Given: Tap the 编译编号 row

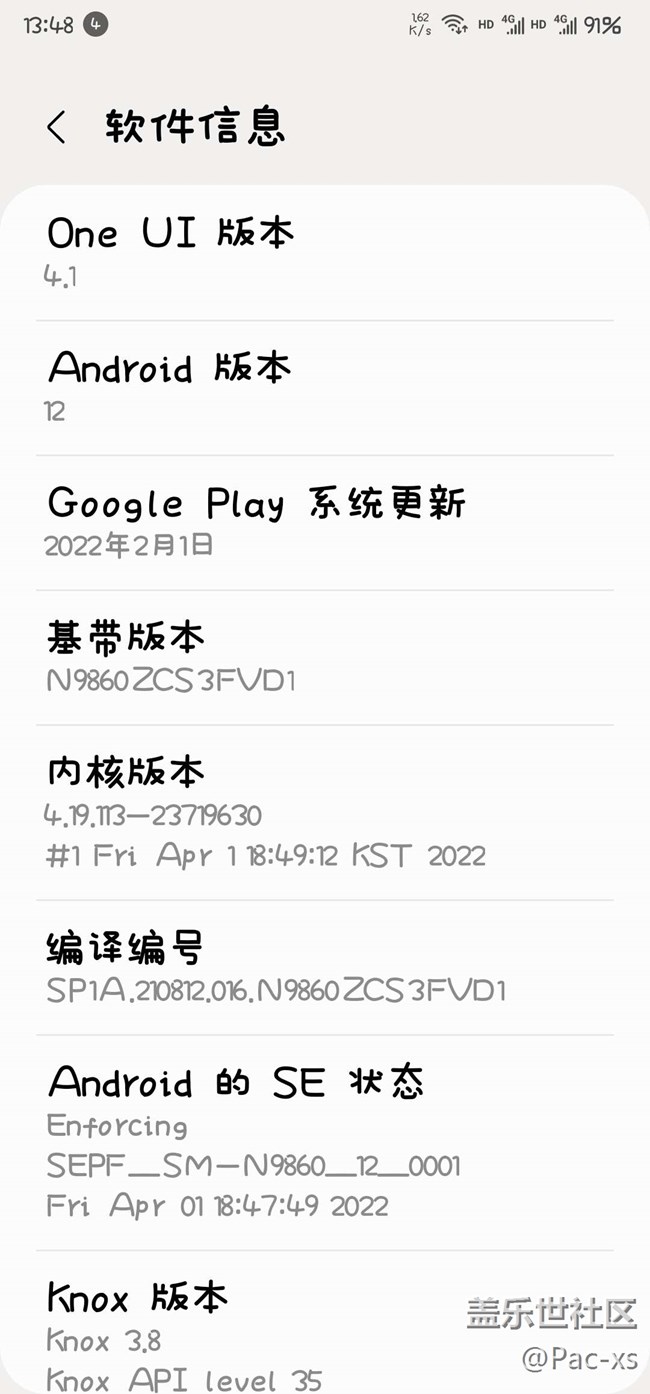Looking at the screenshot, I should 324,967.
